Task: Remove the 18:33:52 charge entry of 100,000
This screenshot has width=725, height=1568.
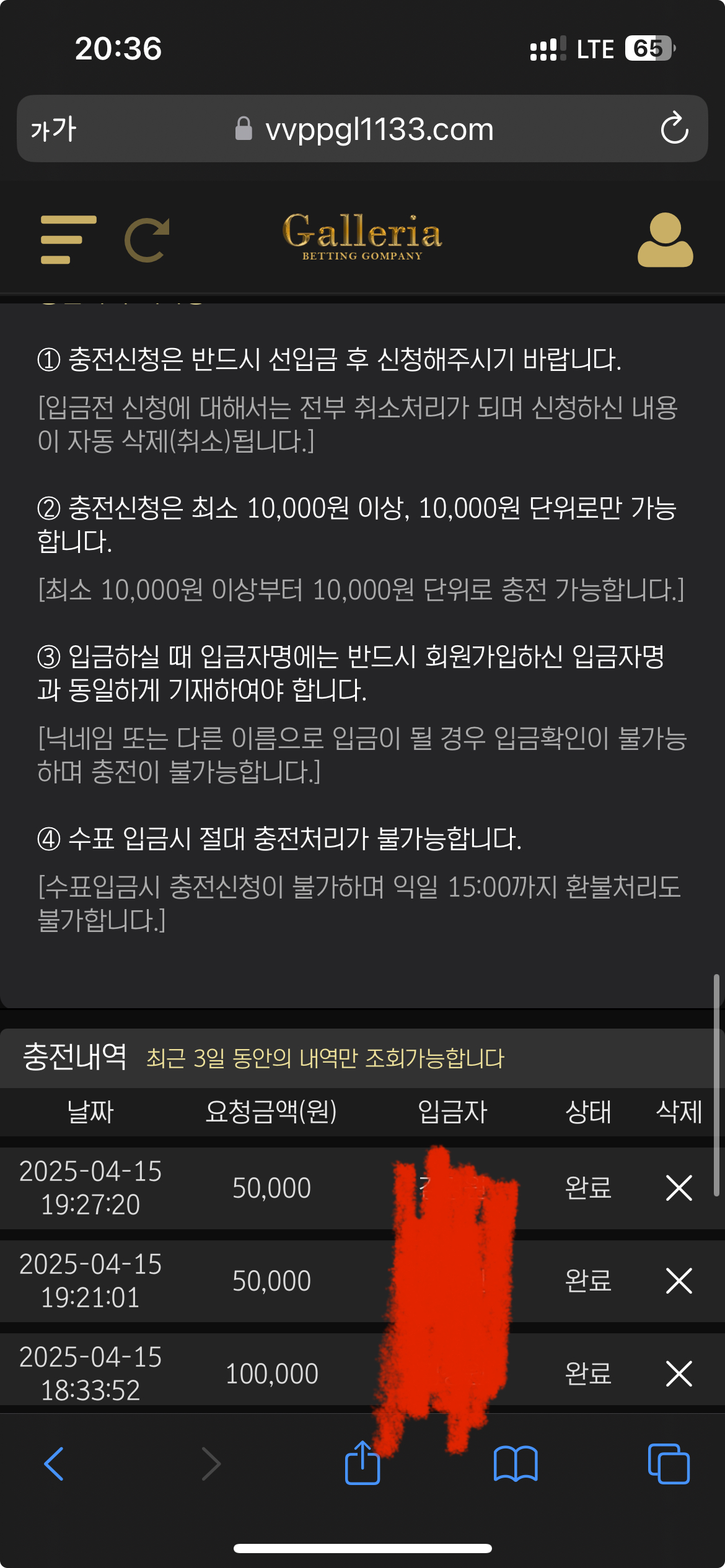Action: 679,1374
